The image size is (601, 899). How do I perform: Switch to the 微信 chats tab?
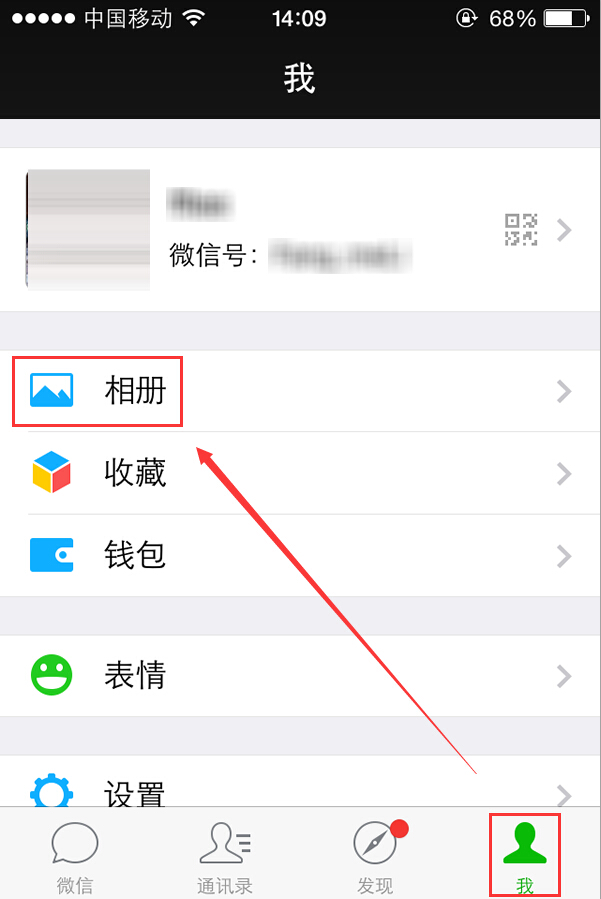pyautogui.click(x=75, y=856)
